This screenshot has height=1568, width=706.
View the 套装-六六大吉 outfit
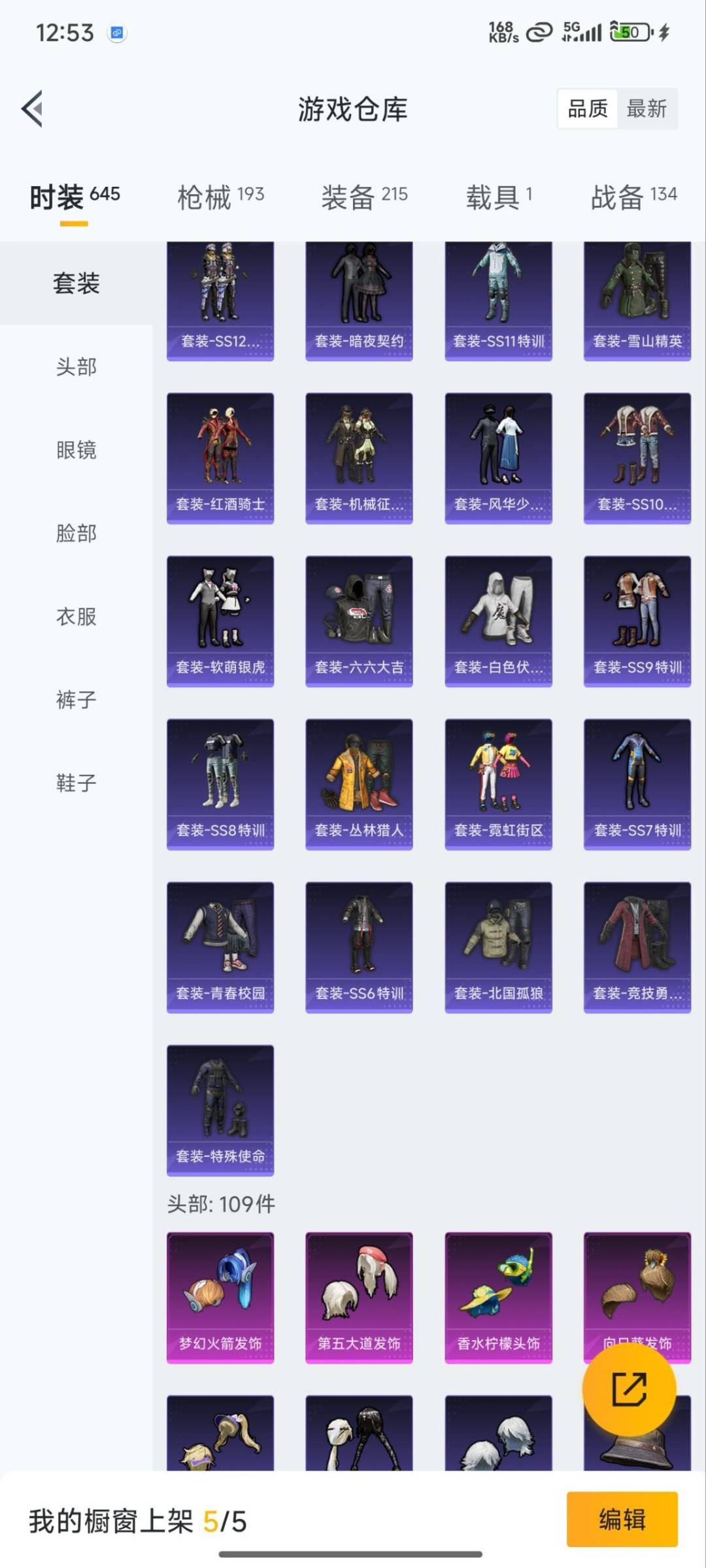(359, 621)
